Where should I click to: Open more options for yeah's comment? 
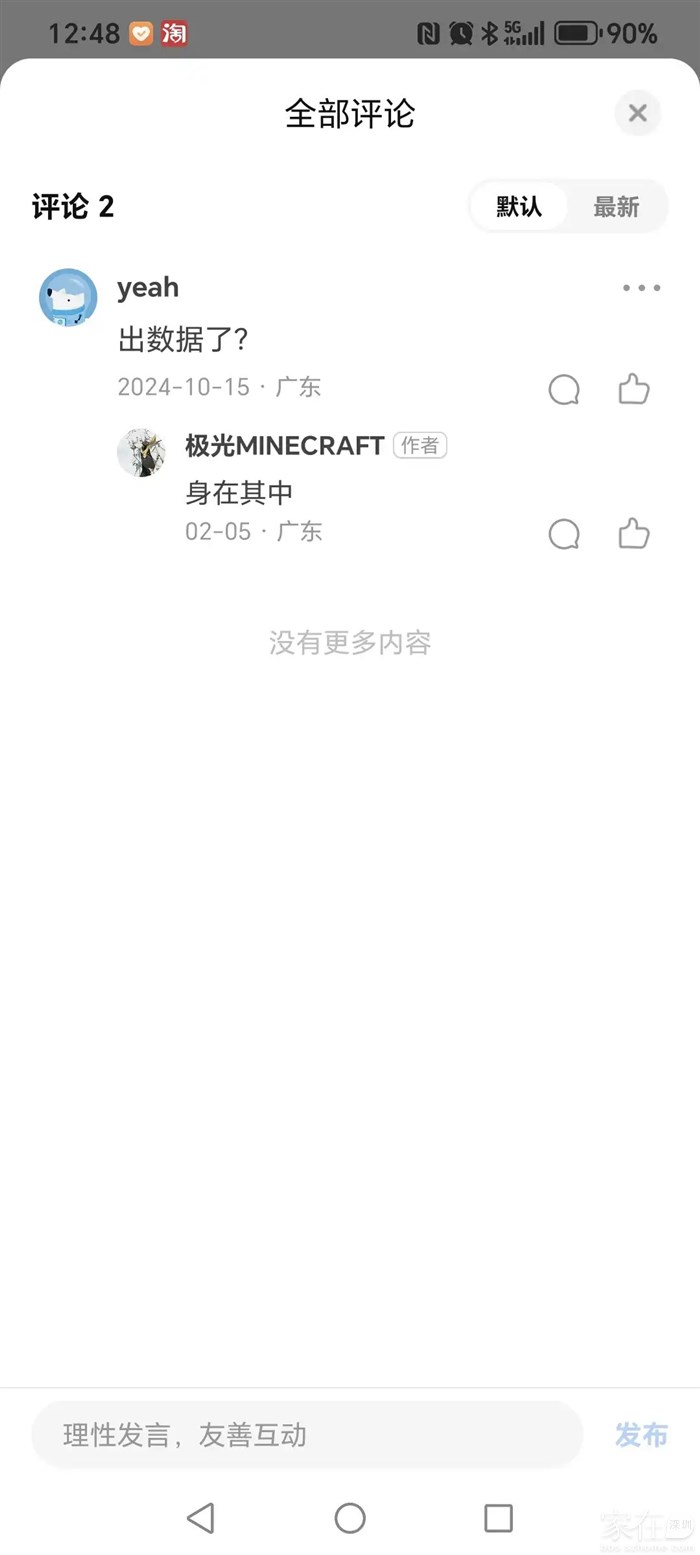point(641,288)
